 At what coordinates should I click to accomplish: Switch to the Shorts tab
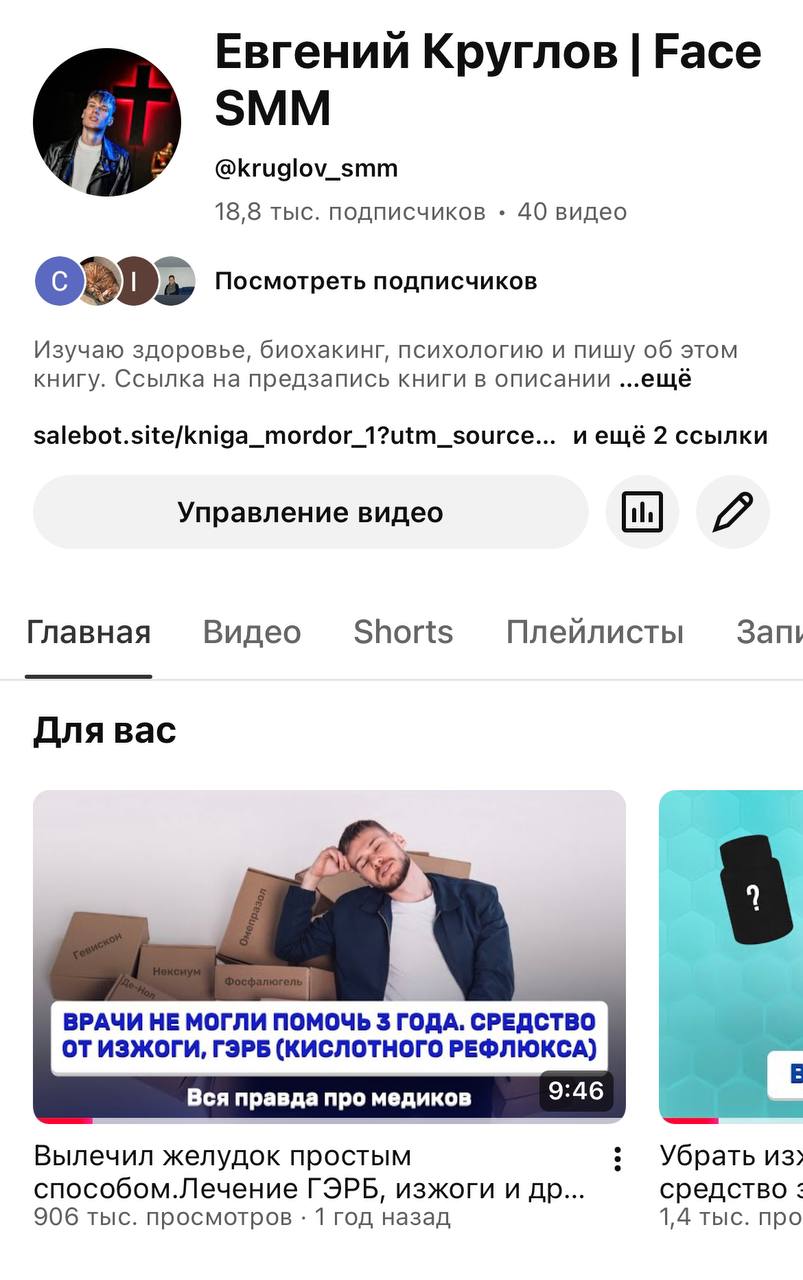coord(403,632)
